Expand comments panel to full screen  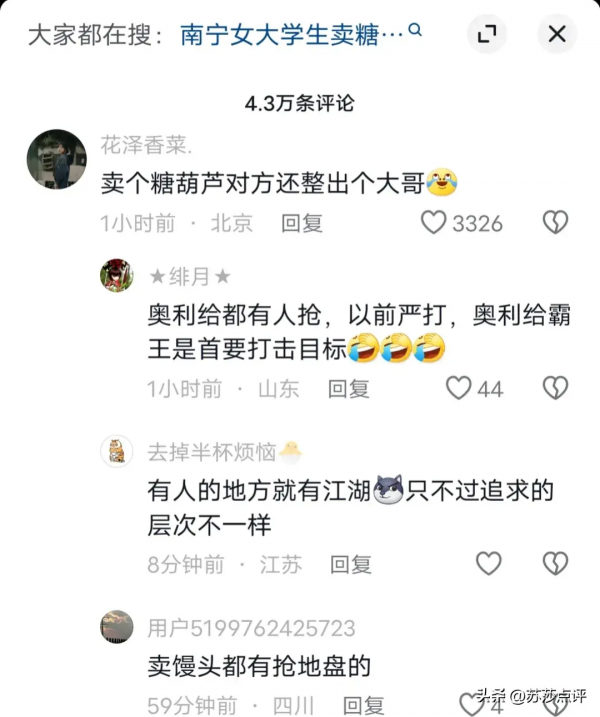[x=487, y=35]
